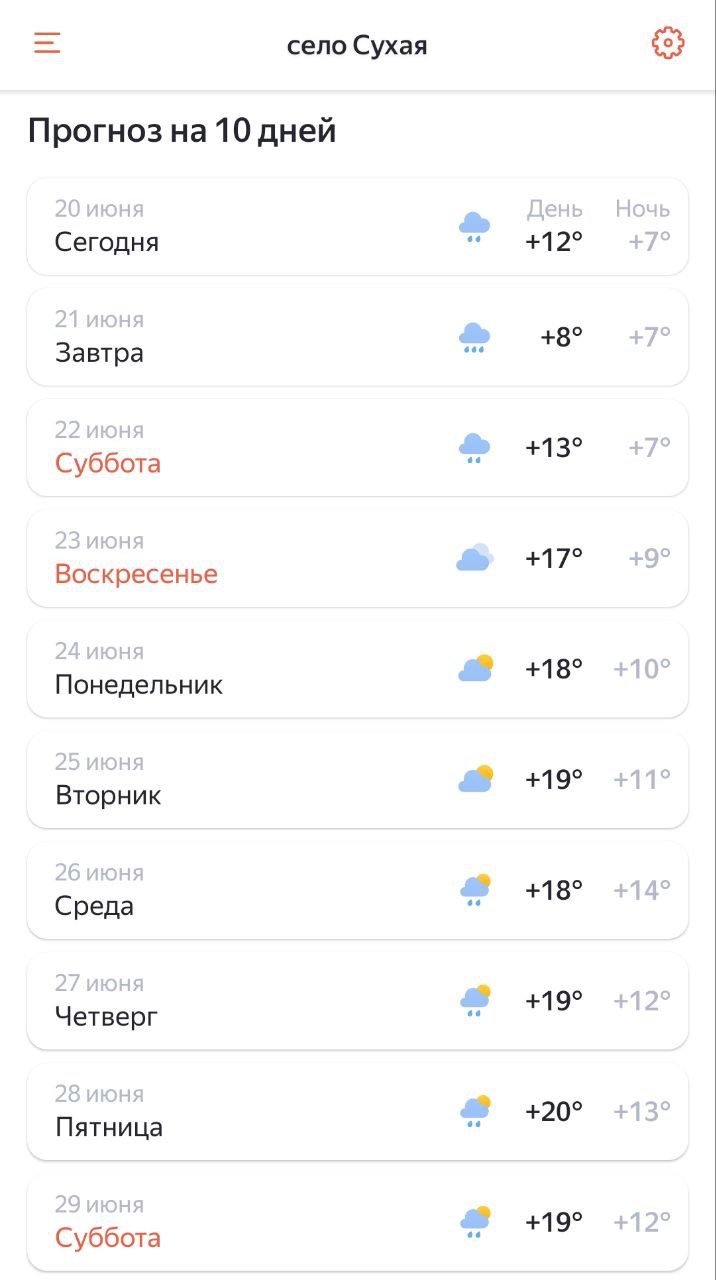Select the Воскресенье 23 июня card
Image resolution: width=716 pixels, height=1280 pixels.
[357, 559]
